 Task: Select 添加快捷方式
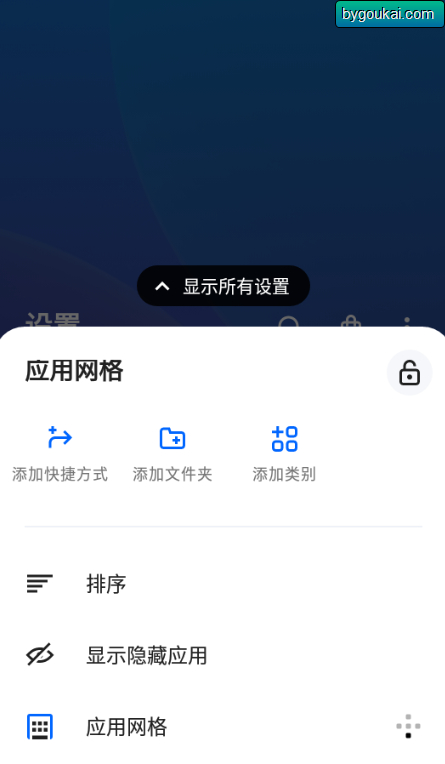59,454
